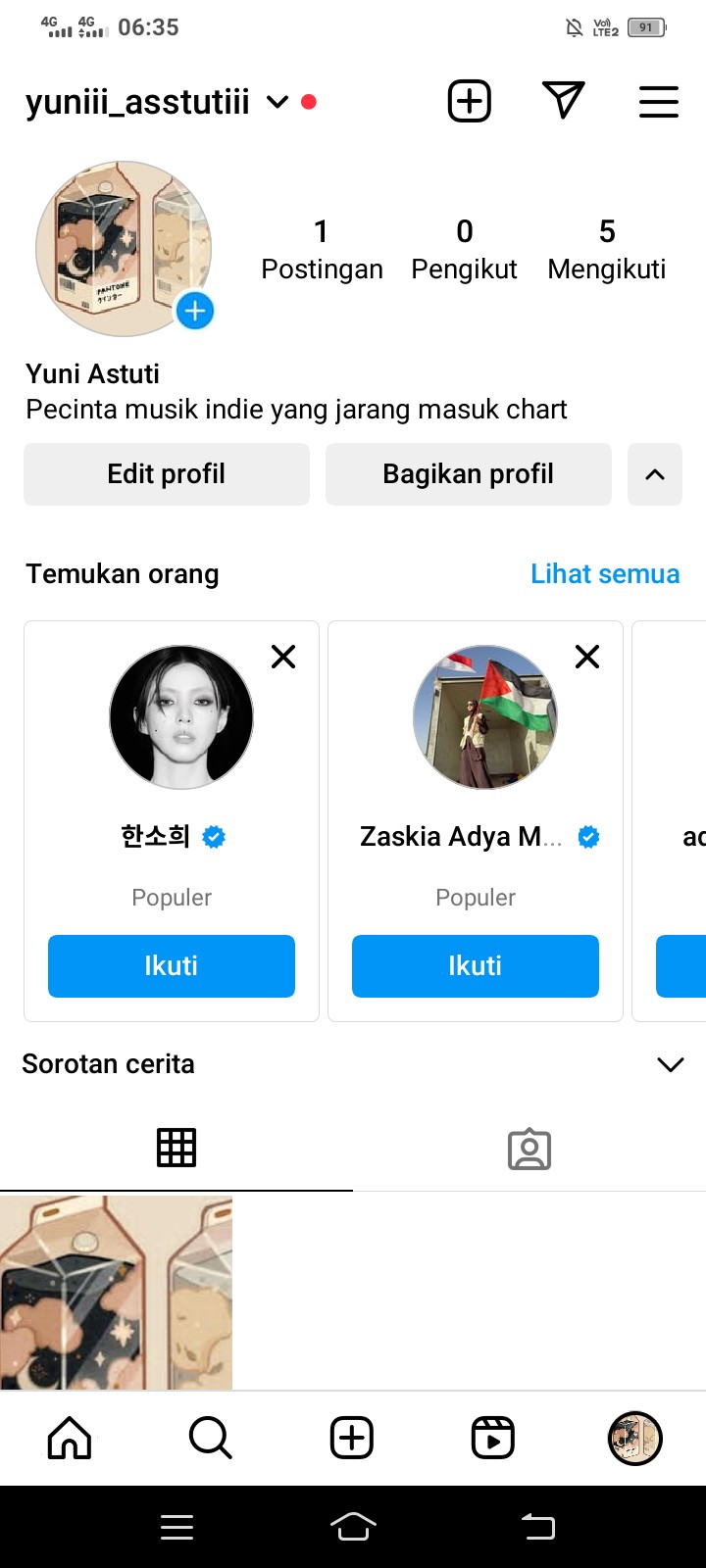Image resolution: width=706 pixels, height=1568 pixels.
Task: Go to the Home feed tab
Action: pyautogui.click(x=70, y=1439)
